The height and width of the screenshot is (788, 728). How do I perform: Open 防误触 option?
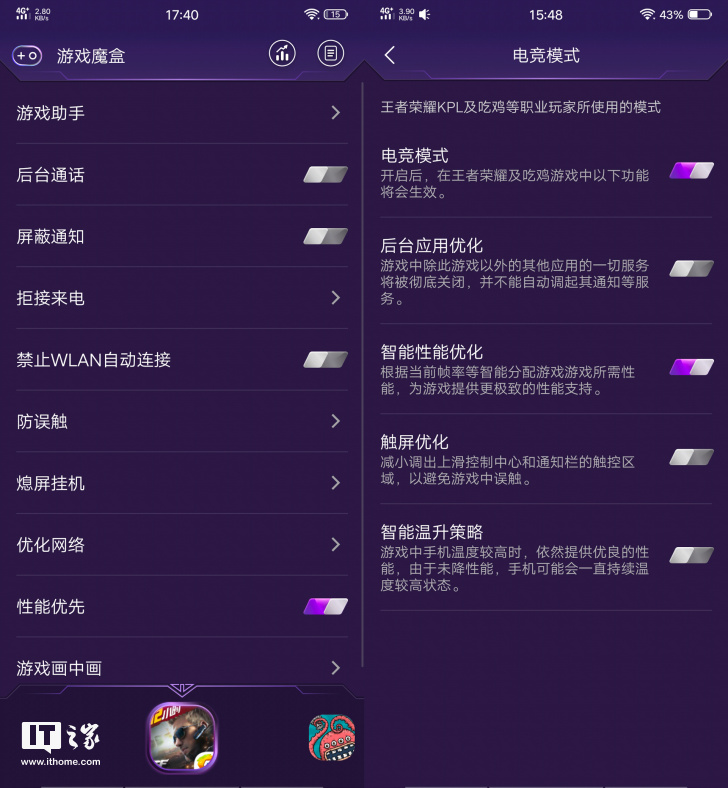pos(180,421)
